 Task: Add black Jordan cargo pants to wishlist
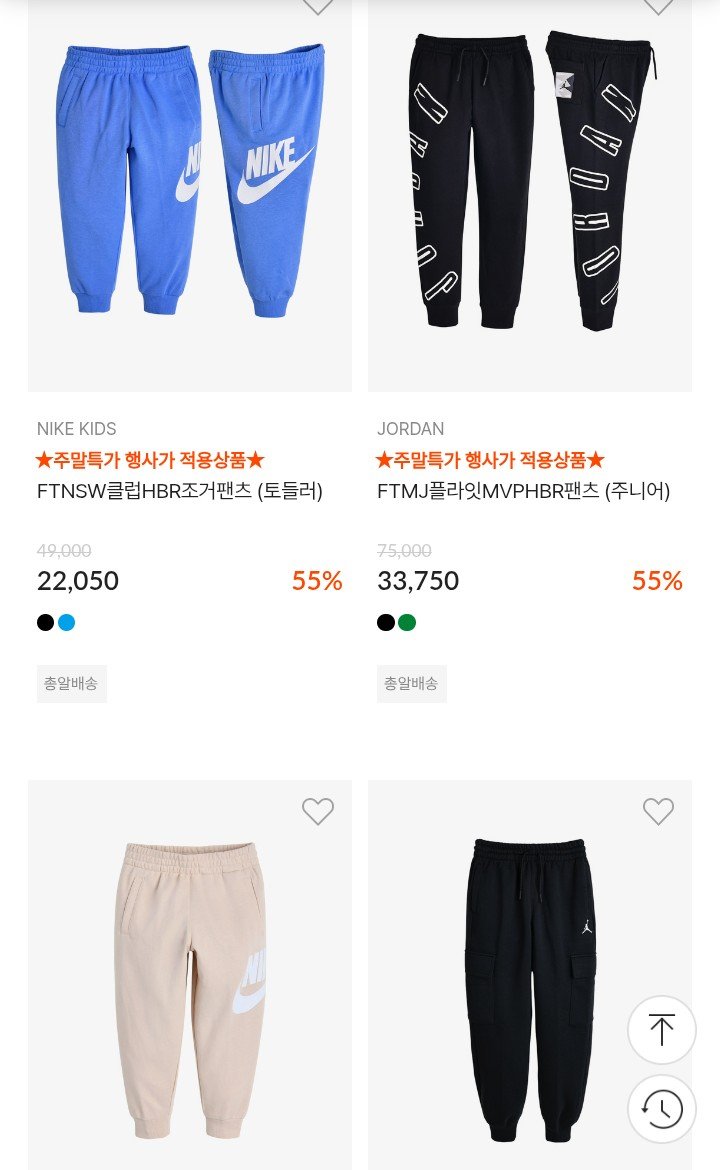pos(658,811)
